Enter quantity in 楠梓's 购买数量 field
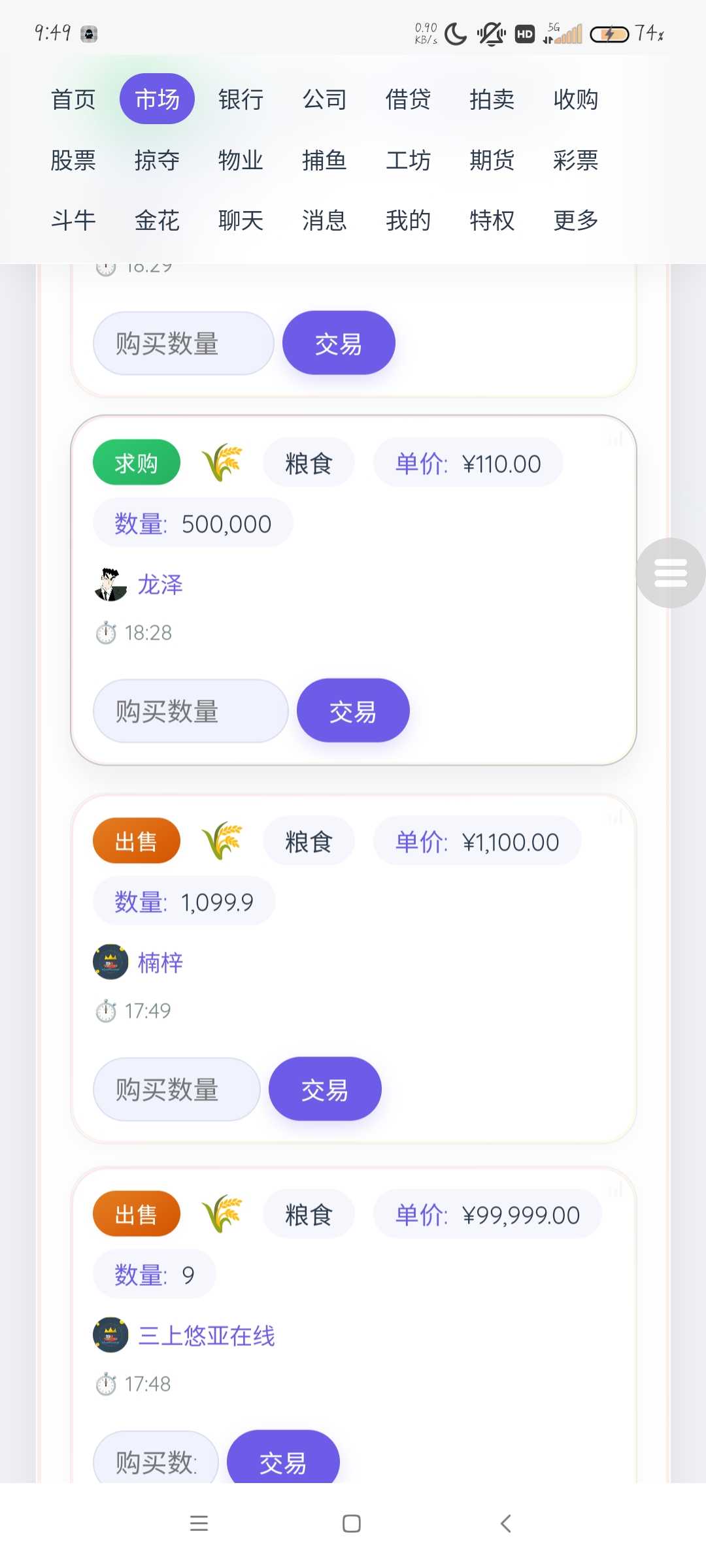 176,1089
